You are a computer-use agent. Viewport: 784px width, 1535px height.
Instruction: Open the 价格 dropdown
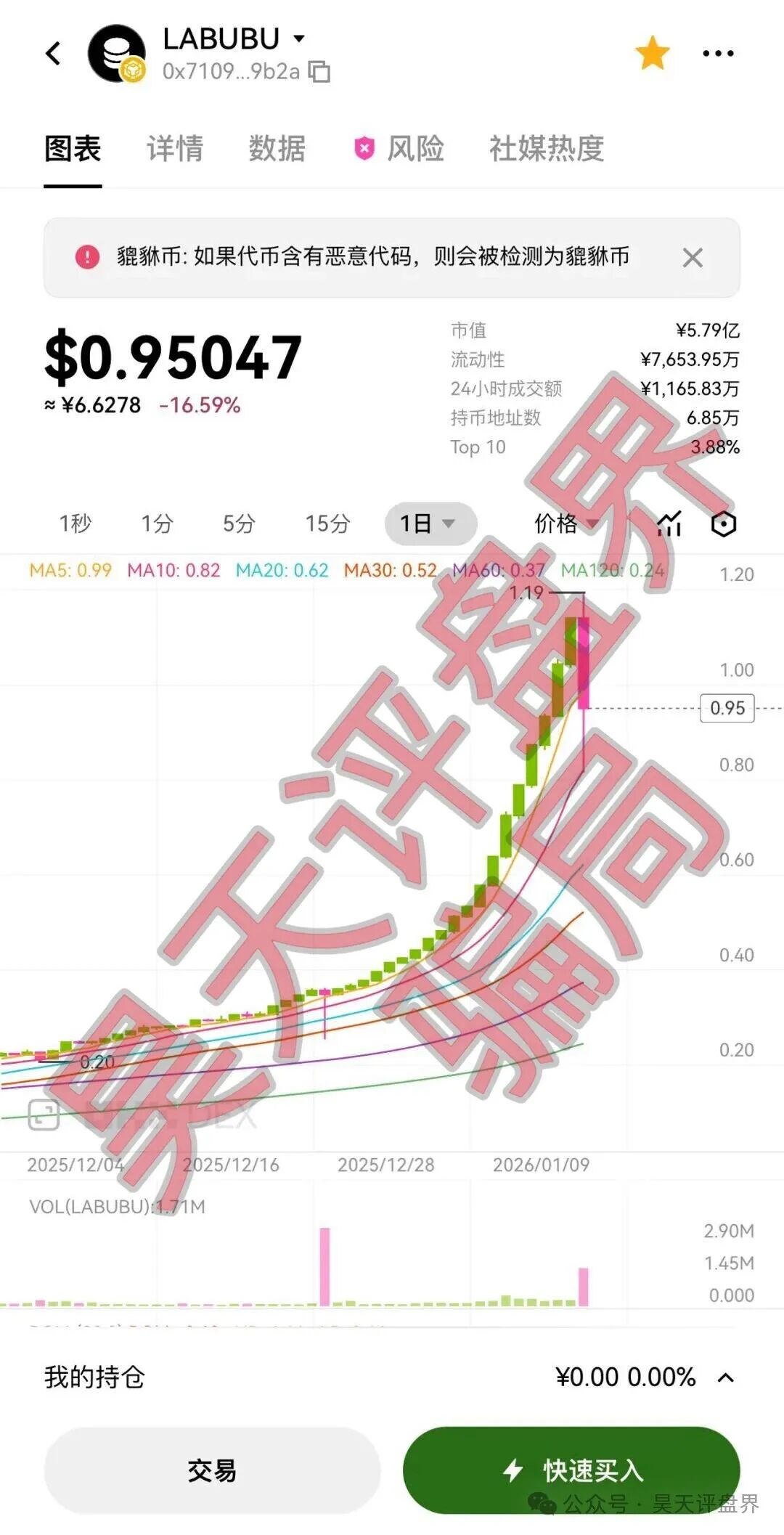tap(566, 524)
